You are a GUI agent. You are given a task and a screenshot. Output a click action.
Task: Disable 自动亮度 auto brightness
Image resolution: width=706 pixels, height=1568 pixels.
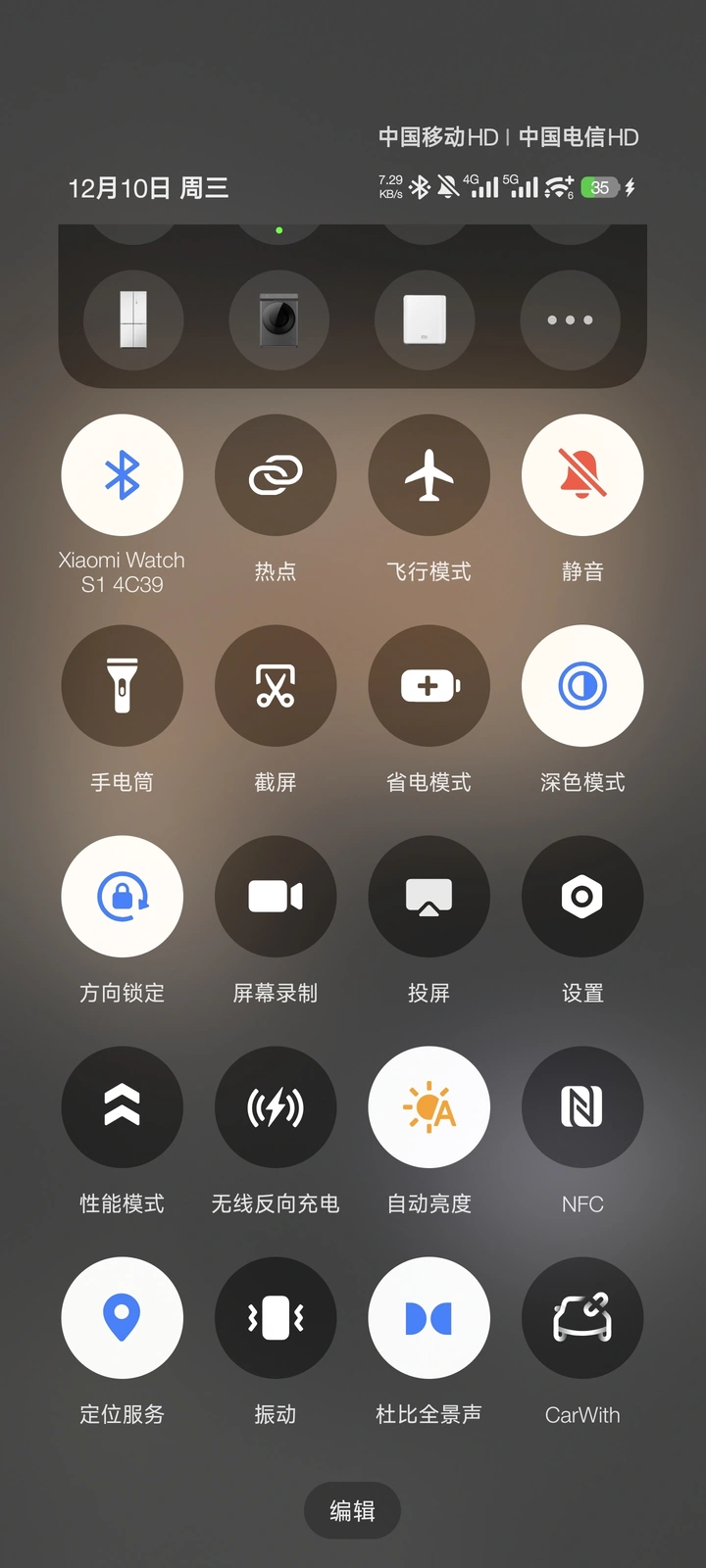point(429,1107)
